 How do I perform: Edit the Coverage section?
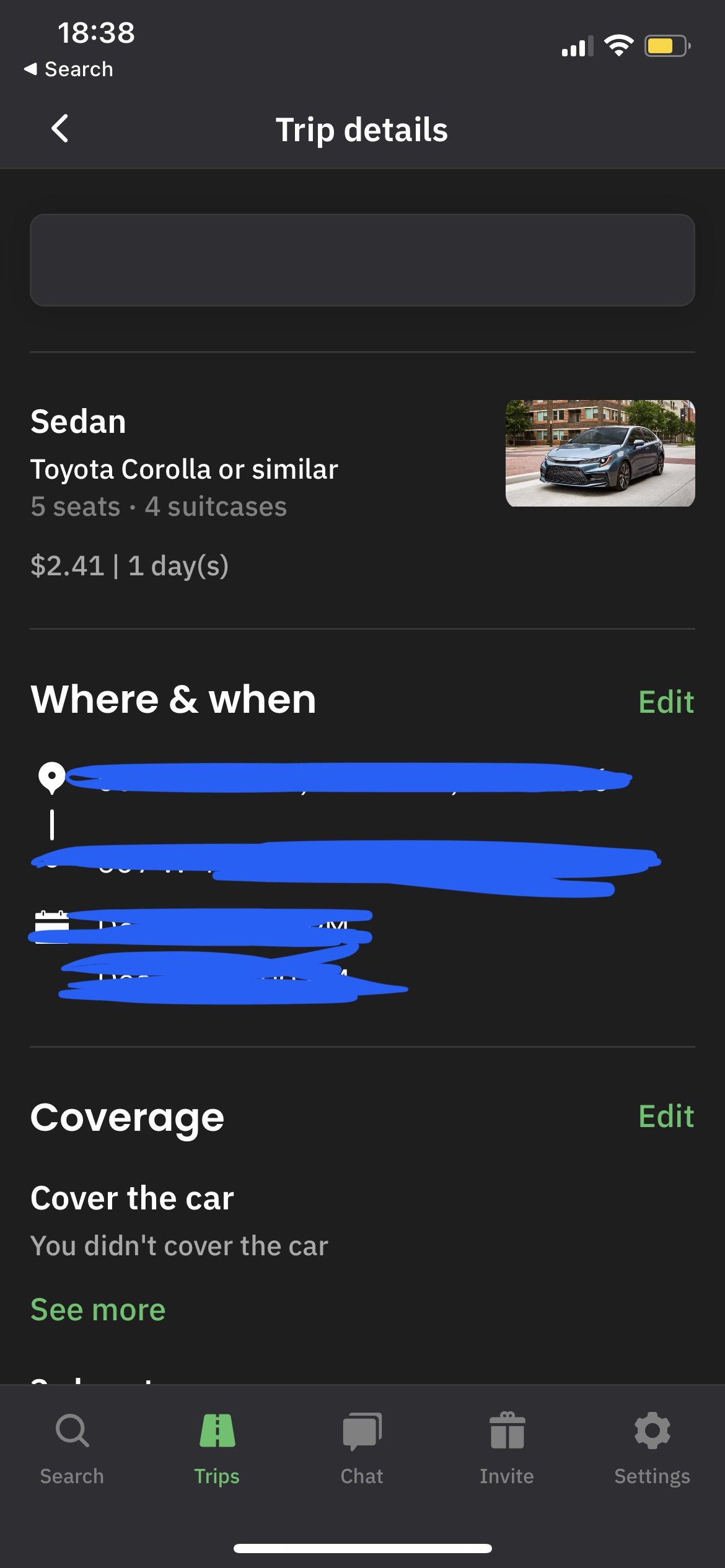click(666, 1117)
